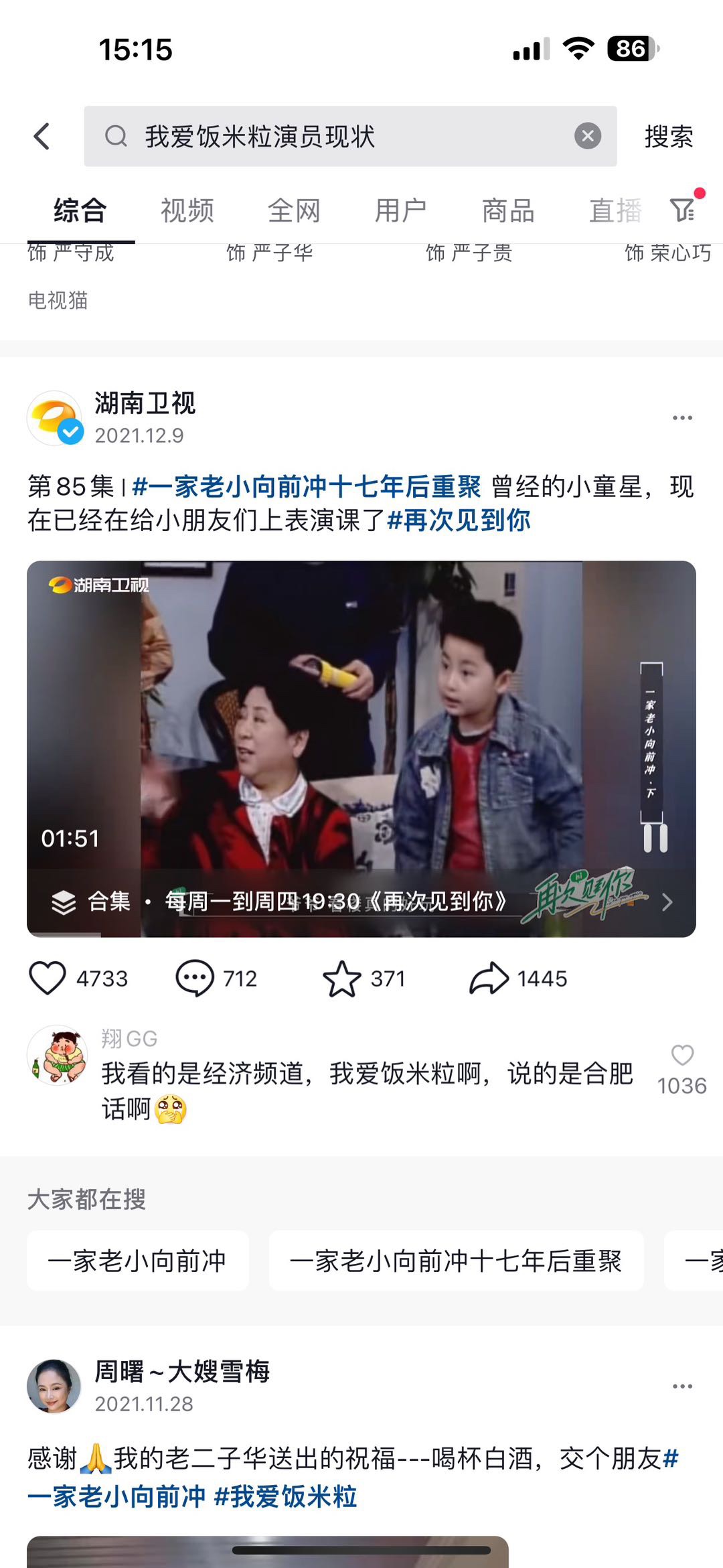Clear the search query text
Viewport: 723px width, 1568px height.
587,137
